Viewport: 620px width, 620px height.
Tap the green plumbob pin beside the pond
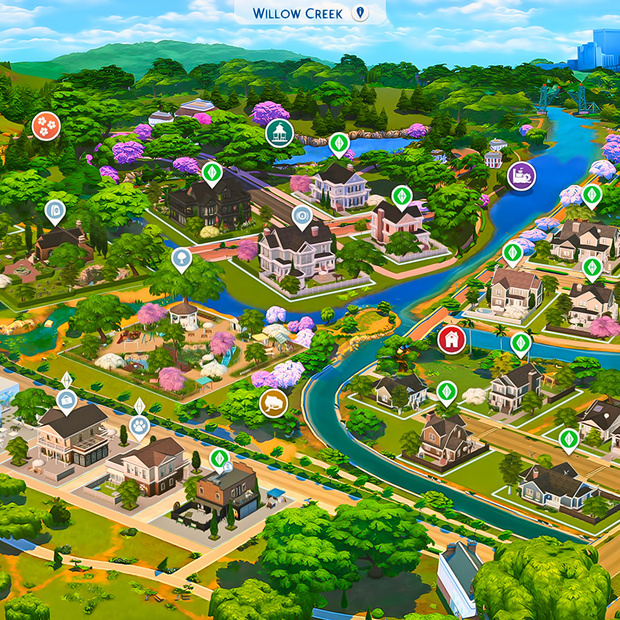(339, 145)
